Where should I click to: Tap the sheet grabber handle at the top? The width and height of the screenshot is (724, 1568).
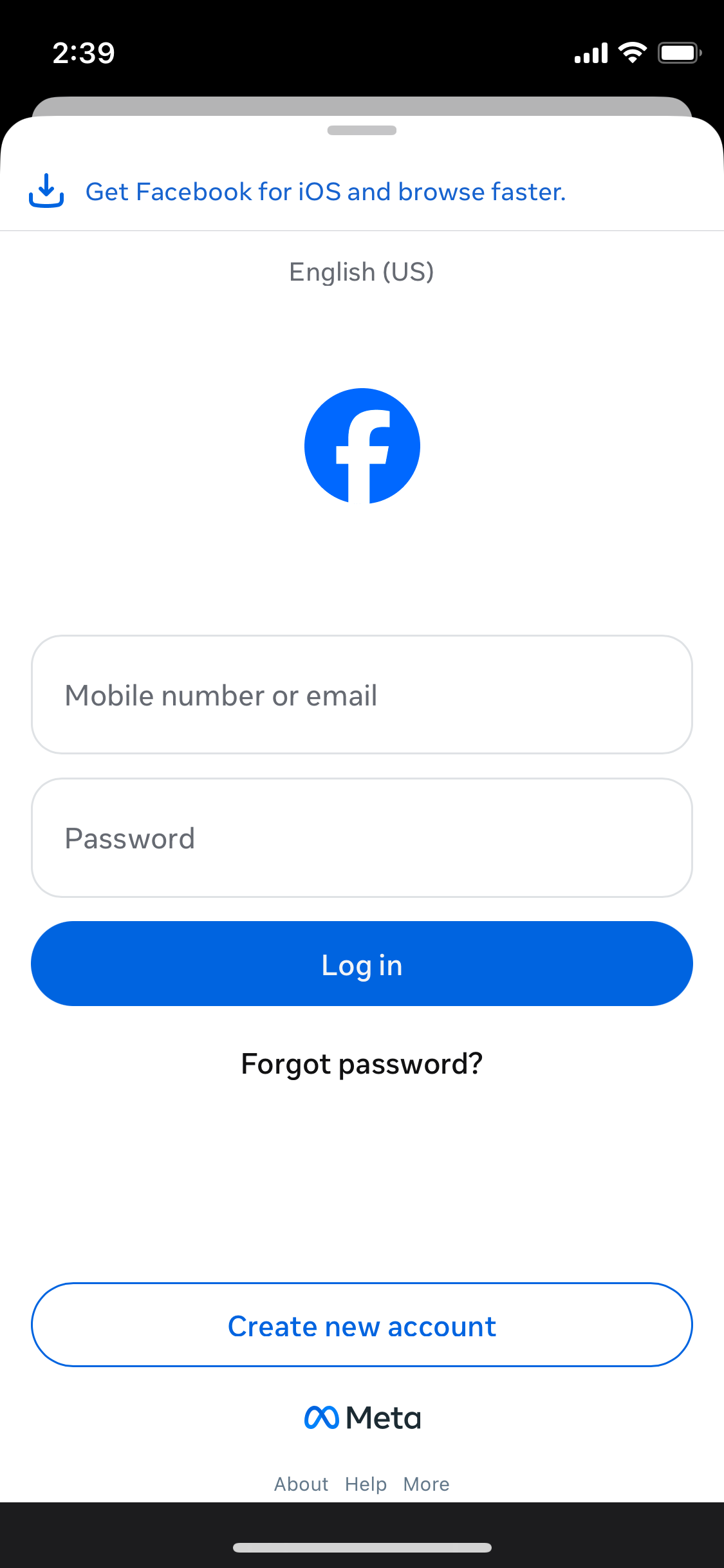click(x=362, y=131)
